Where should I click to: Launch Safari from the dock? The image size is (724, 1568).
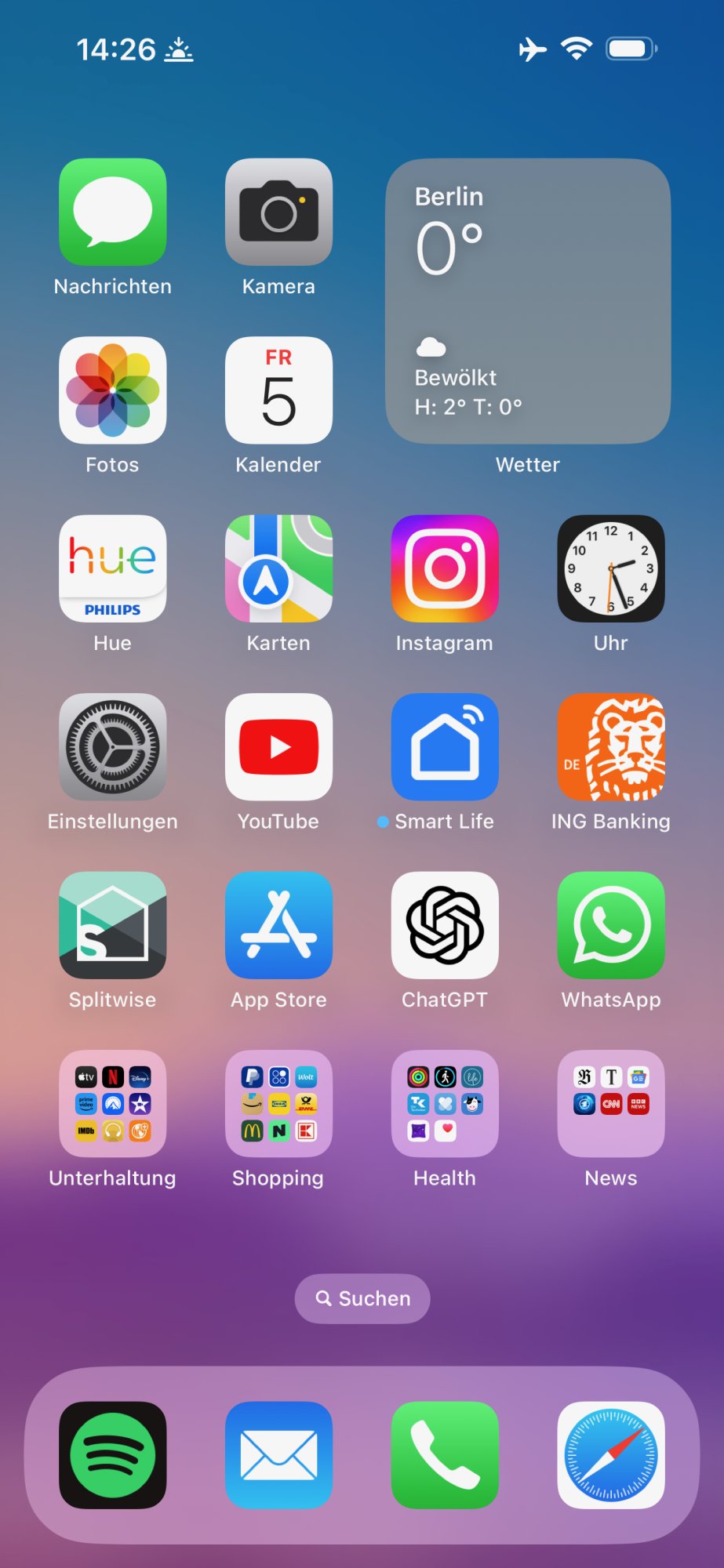[x=611, y=1455]
